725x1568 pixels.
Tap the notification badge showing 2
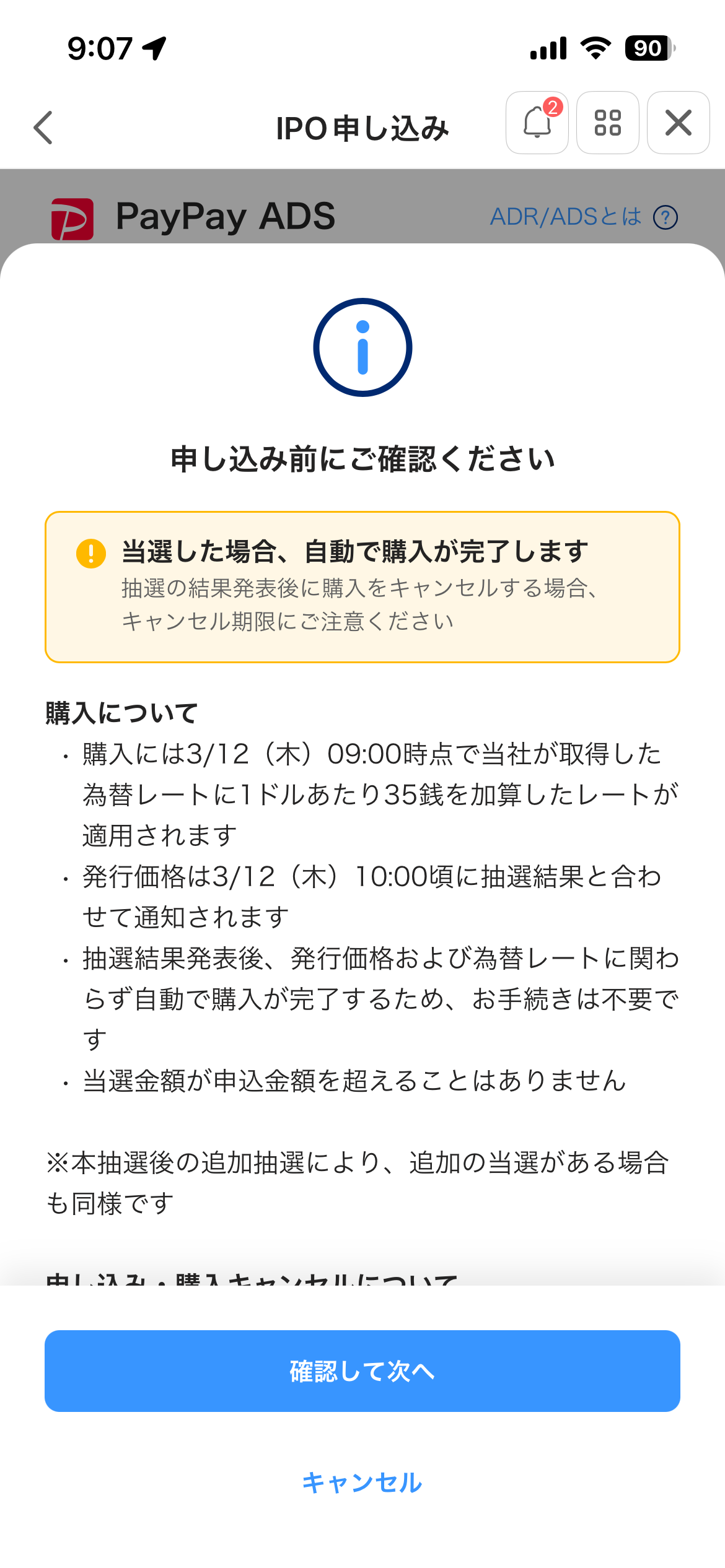(x=555, y=108)
